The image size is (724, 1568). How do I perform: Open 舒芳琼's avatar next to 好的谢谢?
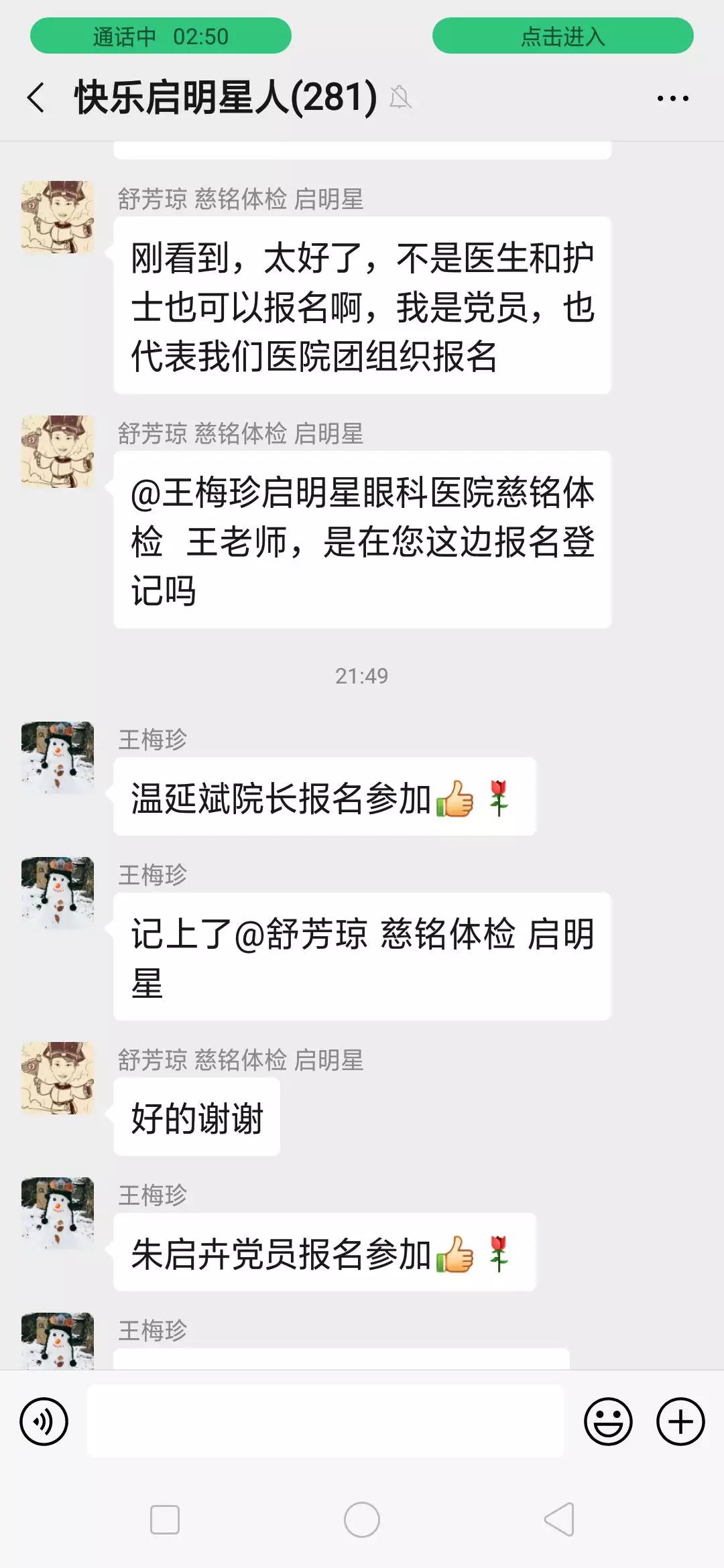pos(58,1078)
